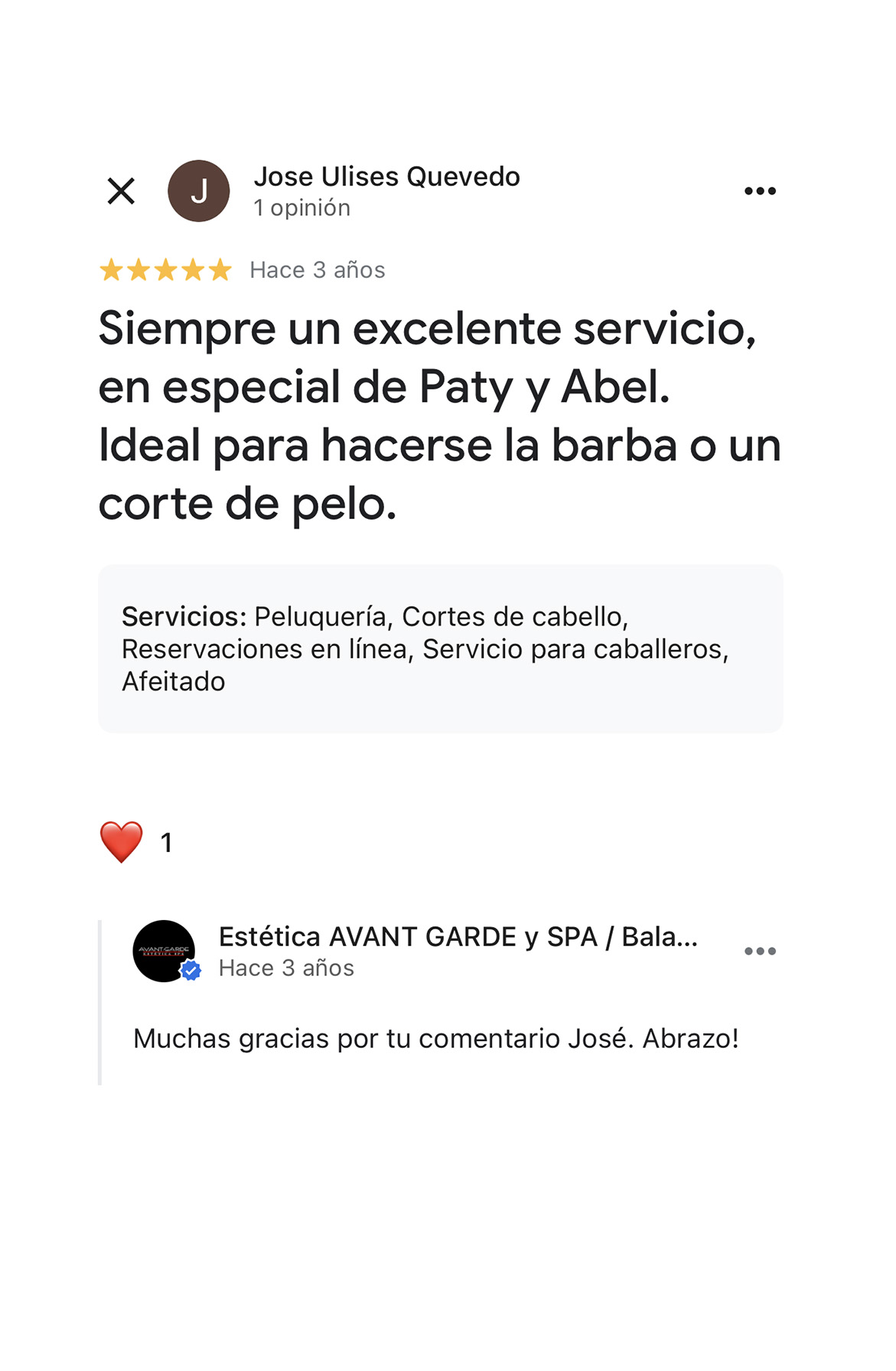Open Jose Ulises Quevedo's reviewer profile
Image resolution: width=896 pixels, height=1371 pixels.
pos(386,177)
